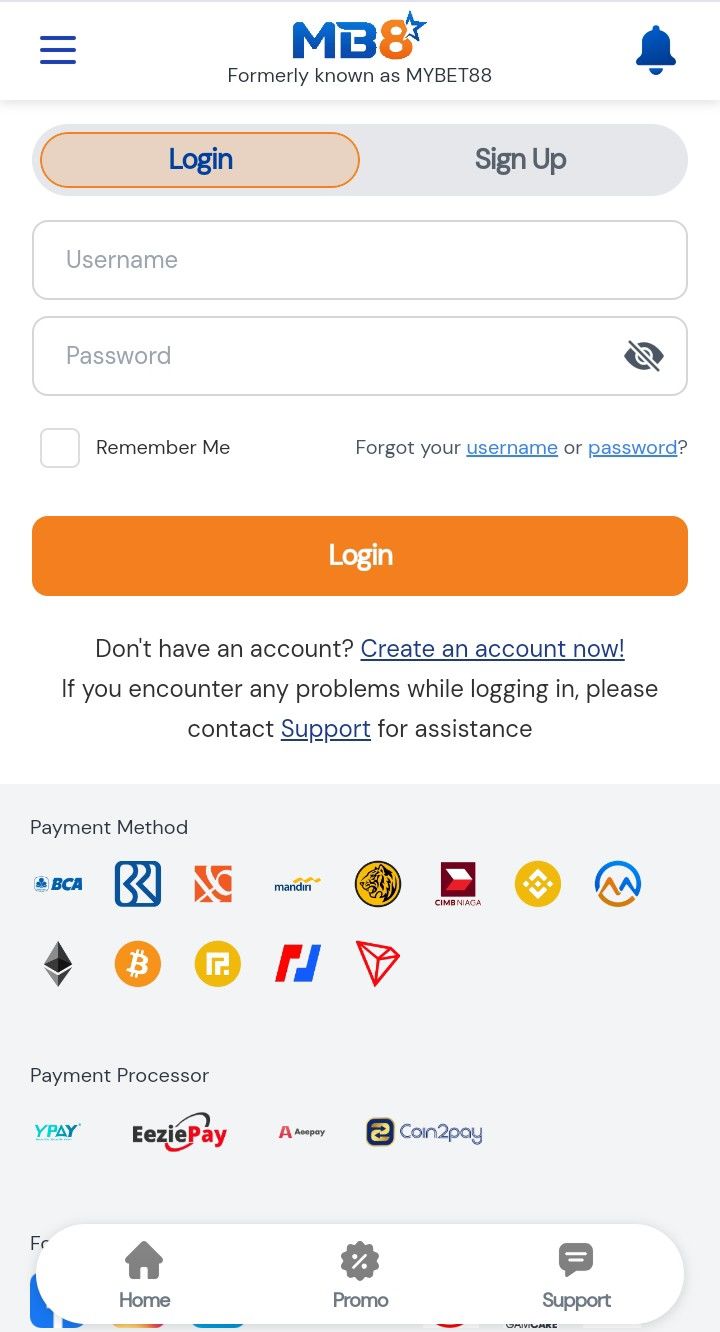Image resolution: width=720 pixels, height=1332 pixels.
Task: Open Support in the bottom bar
Action: tap(576, 1275)
